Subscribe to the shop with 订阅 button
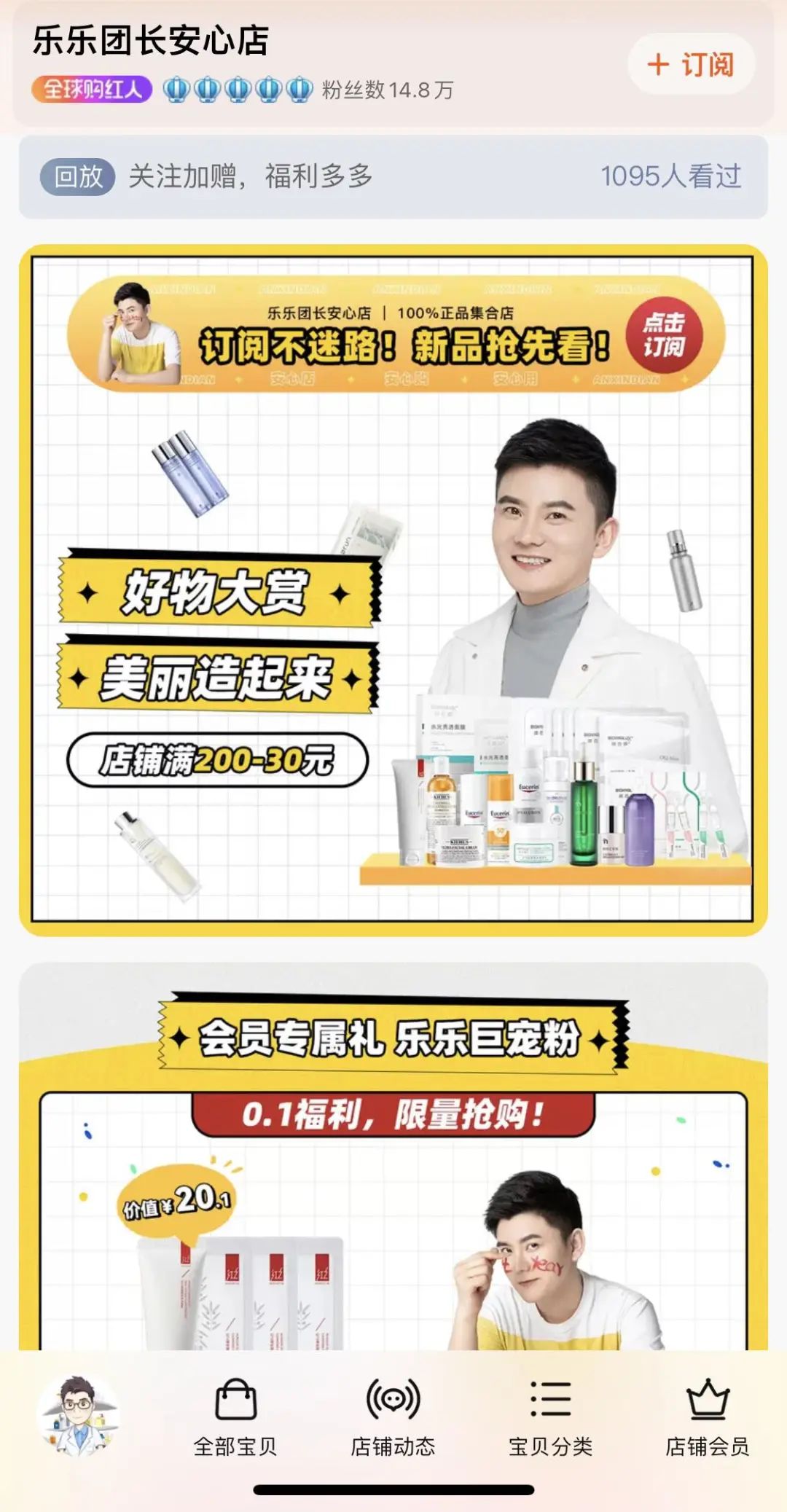This screenshot has height=1512, width=787. tap(691, 64)
